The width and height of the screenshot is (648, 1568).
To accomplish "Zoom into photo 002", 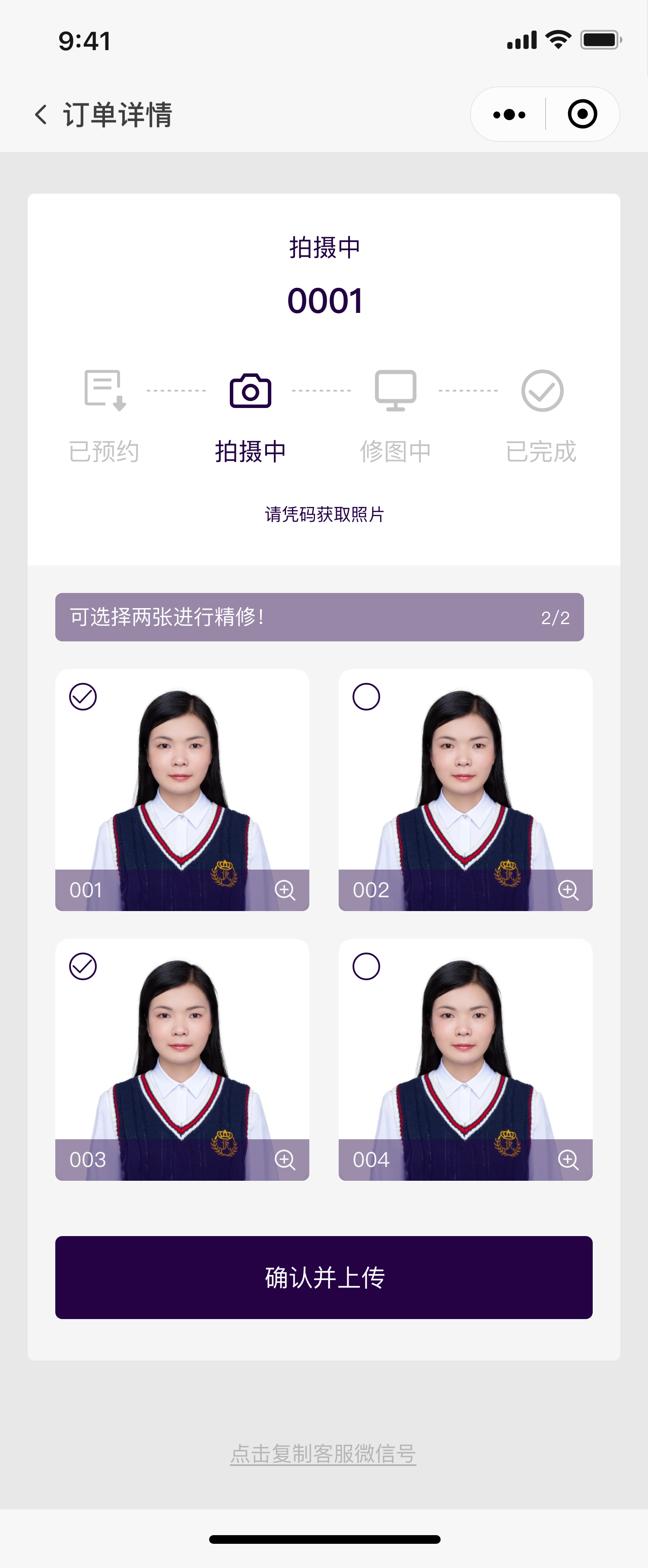I will (568, 890).
